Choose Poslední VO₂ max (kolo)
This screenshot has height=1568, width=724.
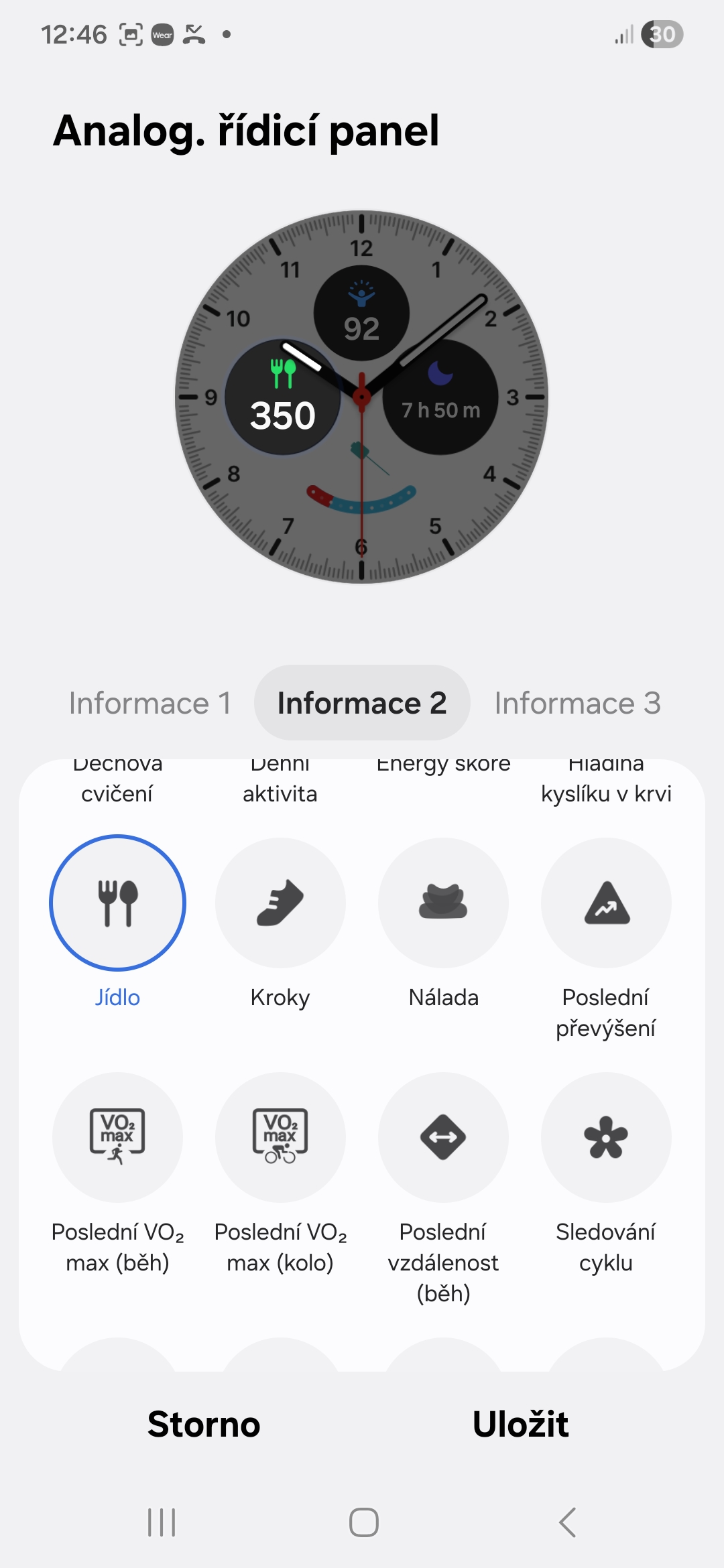(280, 1137)
